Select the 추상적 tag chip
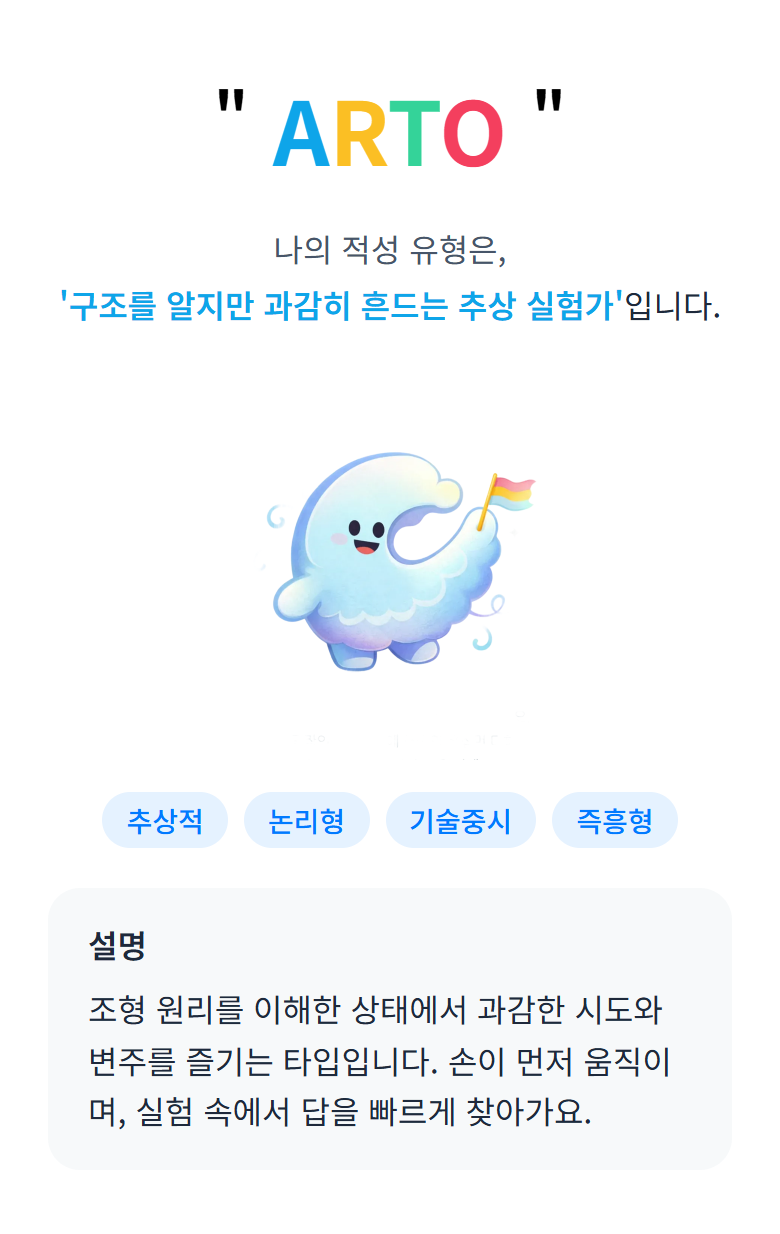The image size is (780, 1234). click(x=164, y=819)
